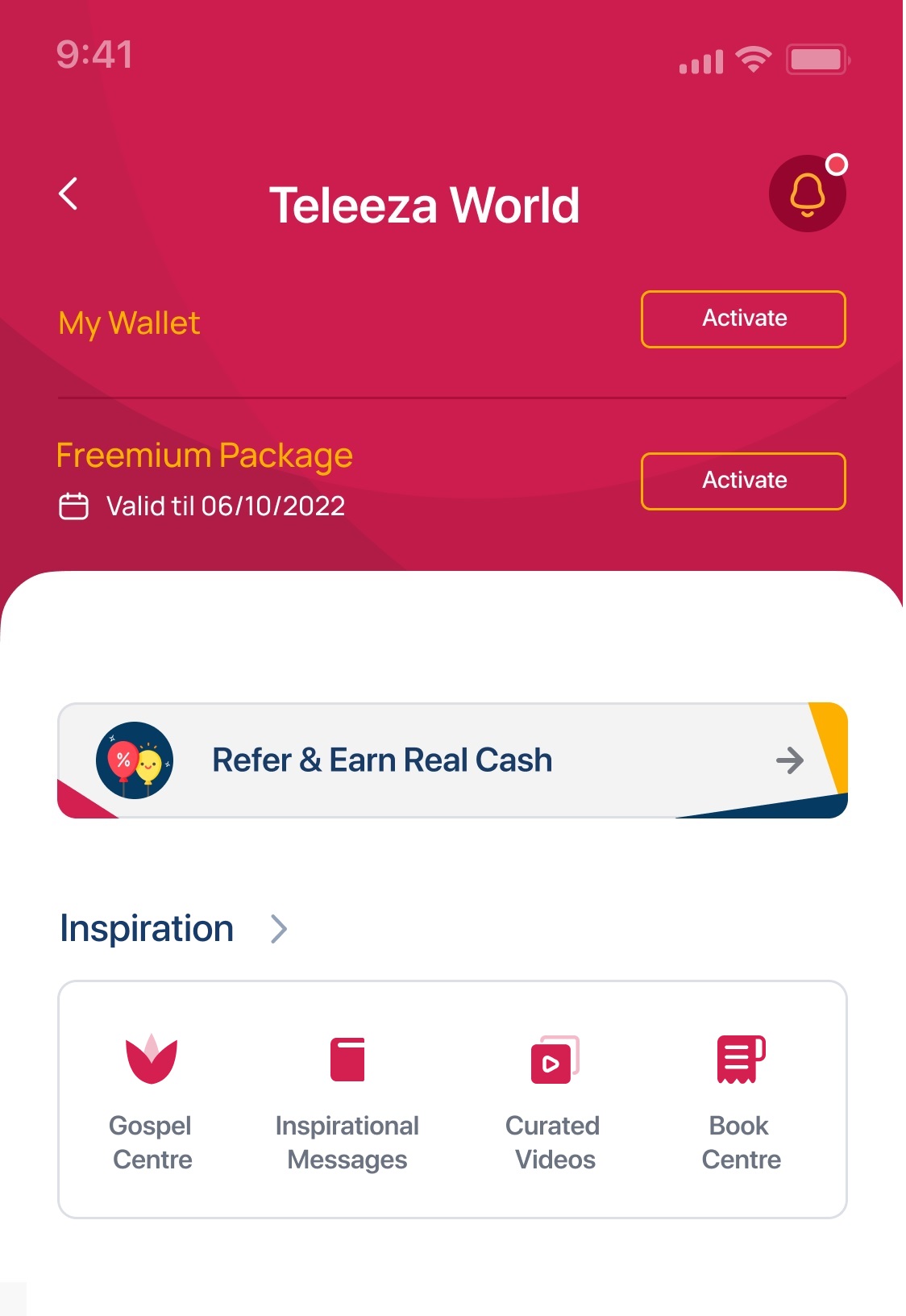Go back using the header arrow
The width and height of the screenshot is (906, 1316).
pos(69,194)
